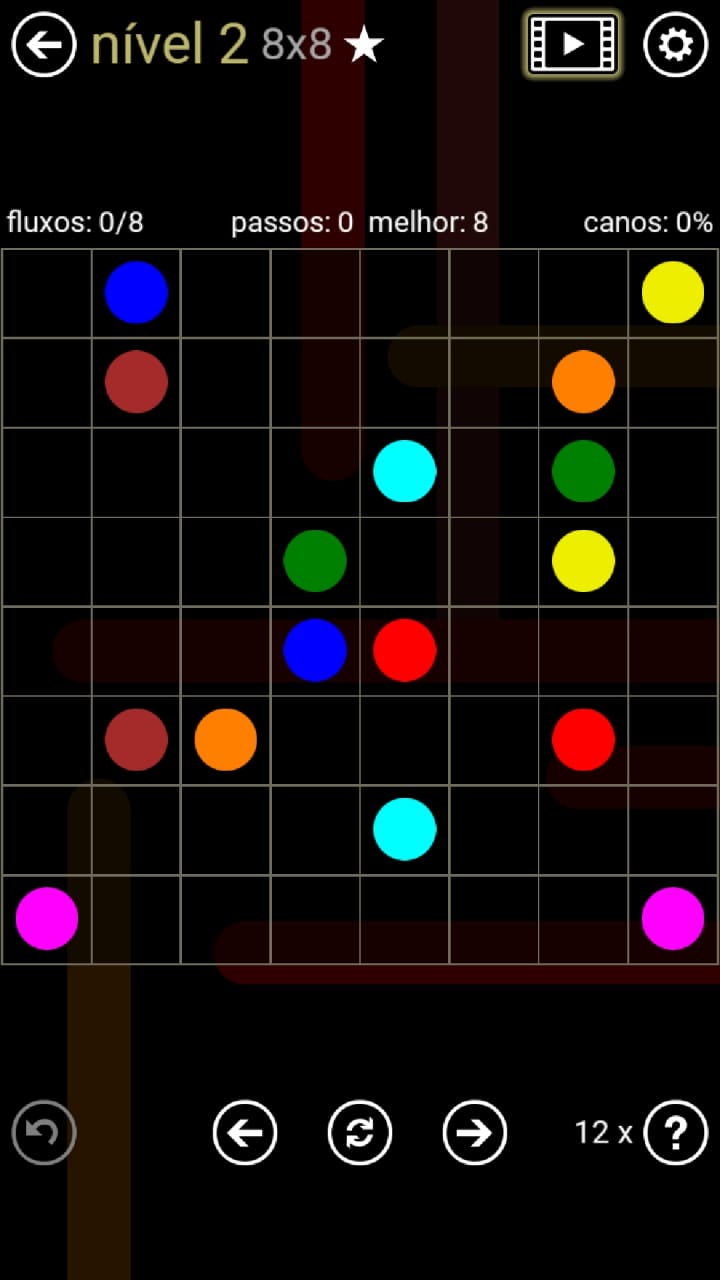
Task: Open the settings gear
Action: click(x=675, y=44)
